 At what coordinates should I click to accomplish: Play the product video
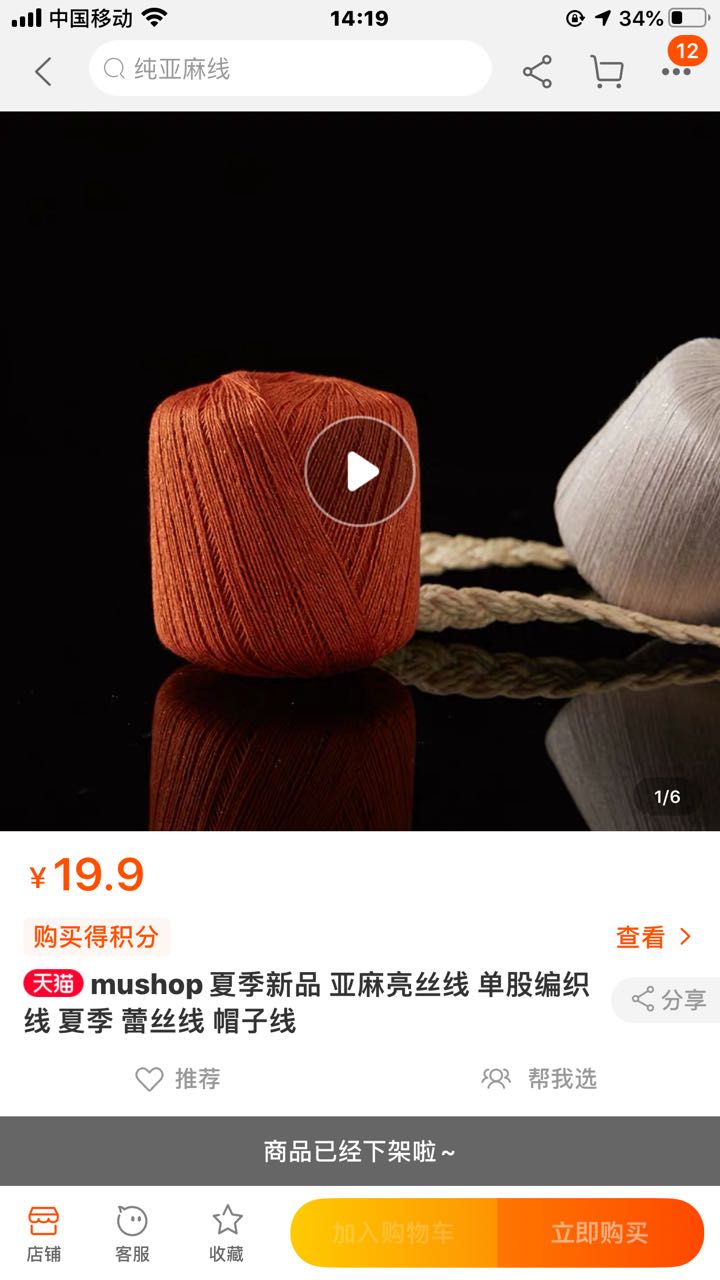click(360, 471)
